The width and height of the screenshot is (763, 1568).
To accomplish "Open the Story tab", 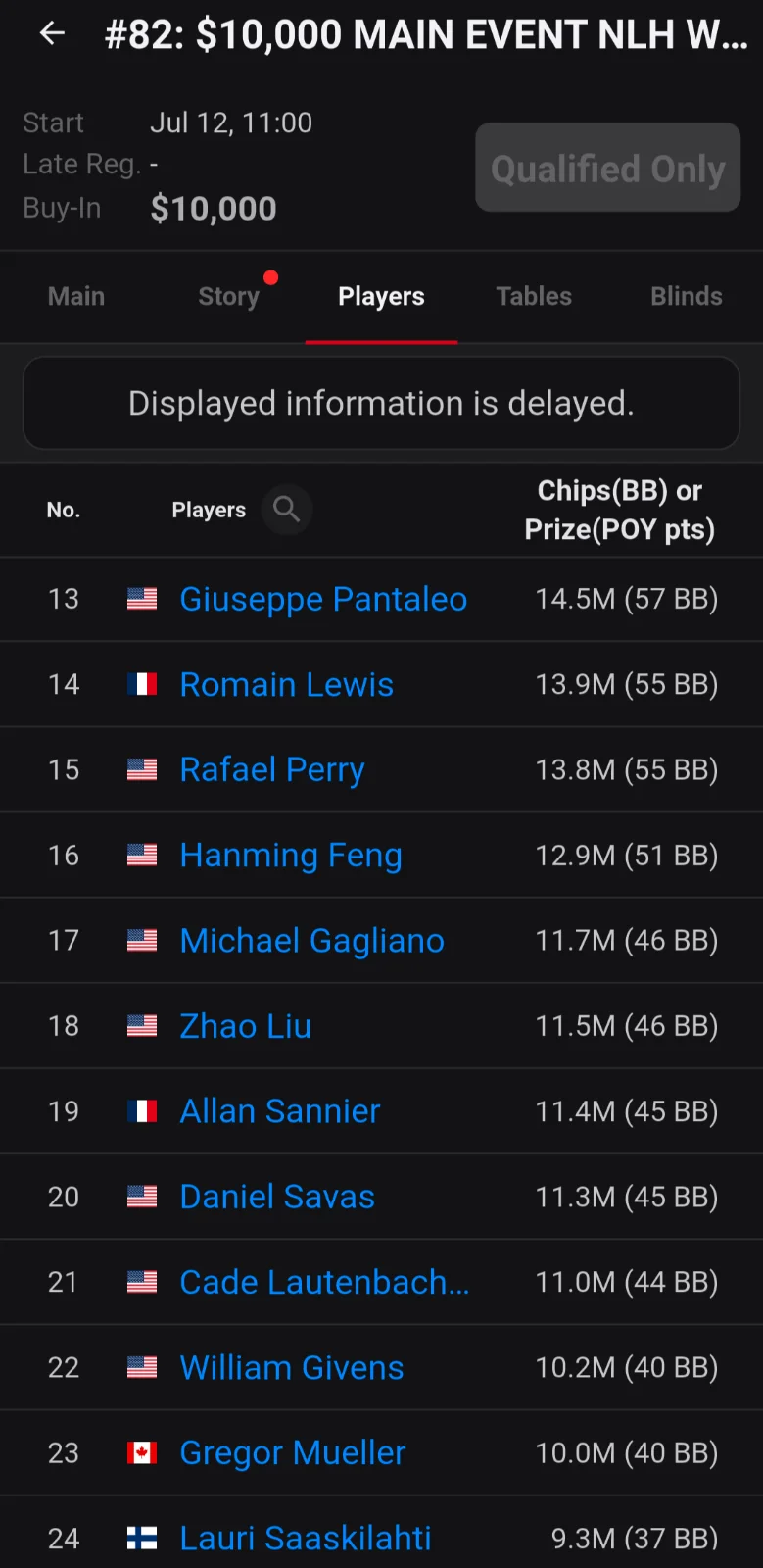I will pyautogui.click(x=229, y=296).
